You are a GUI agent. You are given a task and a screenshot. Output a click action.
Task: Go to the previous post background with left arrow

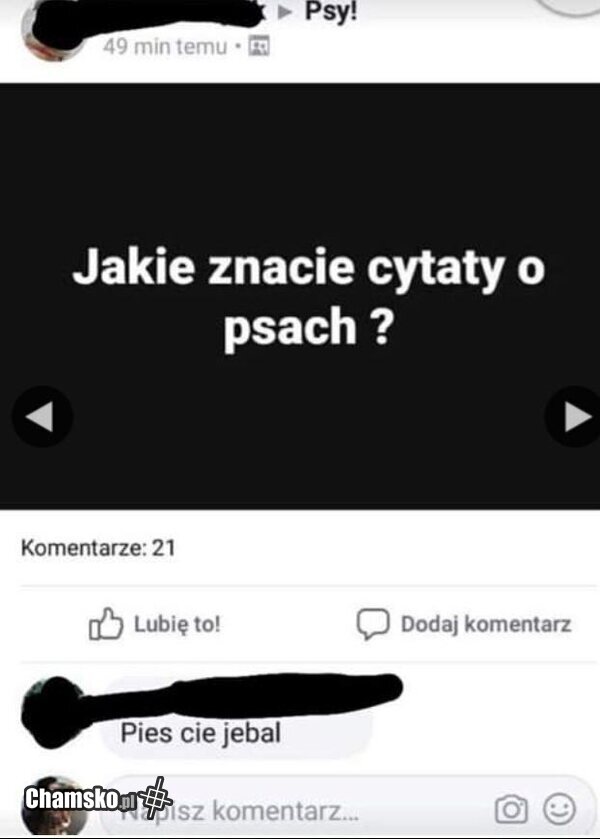tap(41, 417)
